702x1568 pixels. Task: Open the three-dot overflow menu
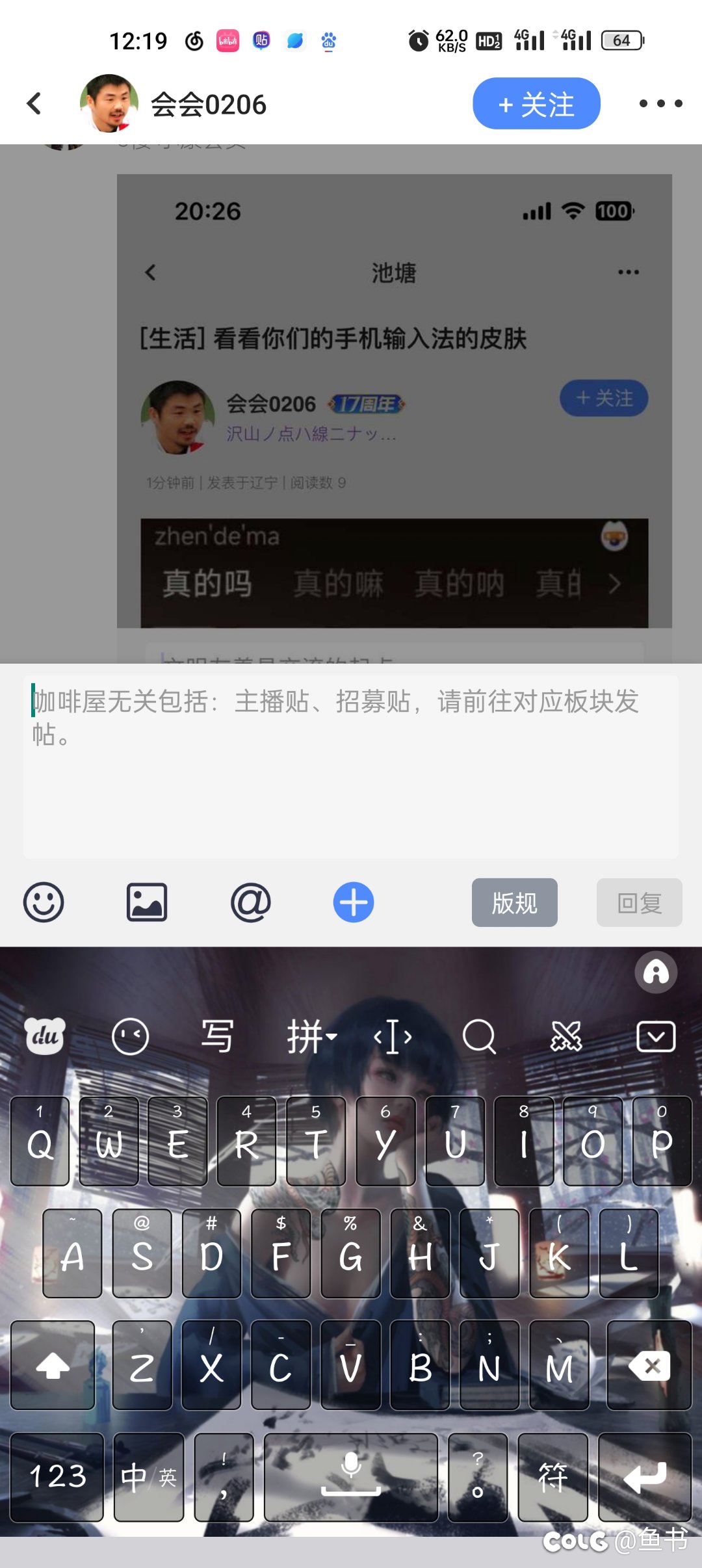tap(660, 103)
